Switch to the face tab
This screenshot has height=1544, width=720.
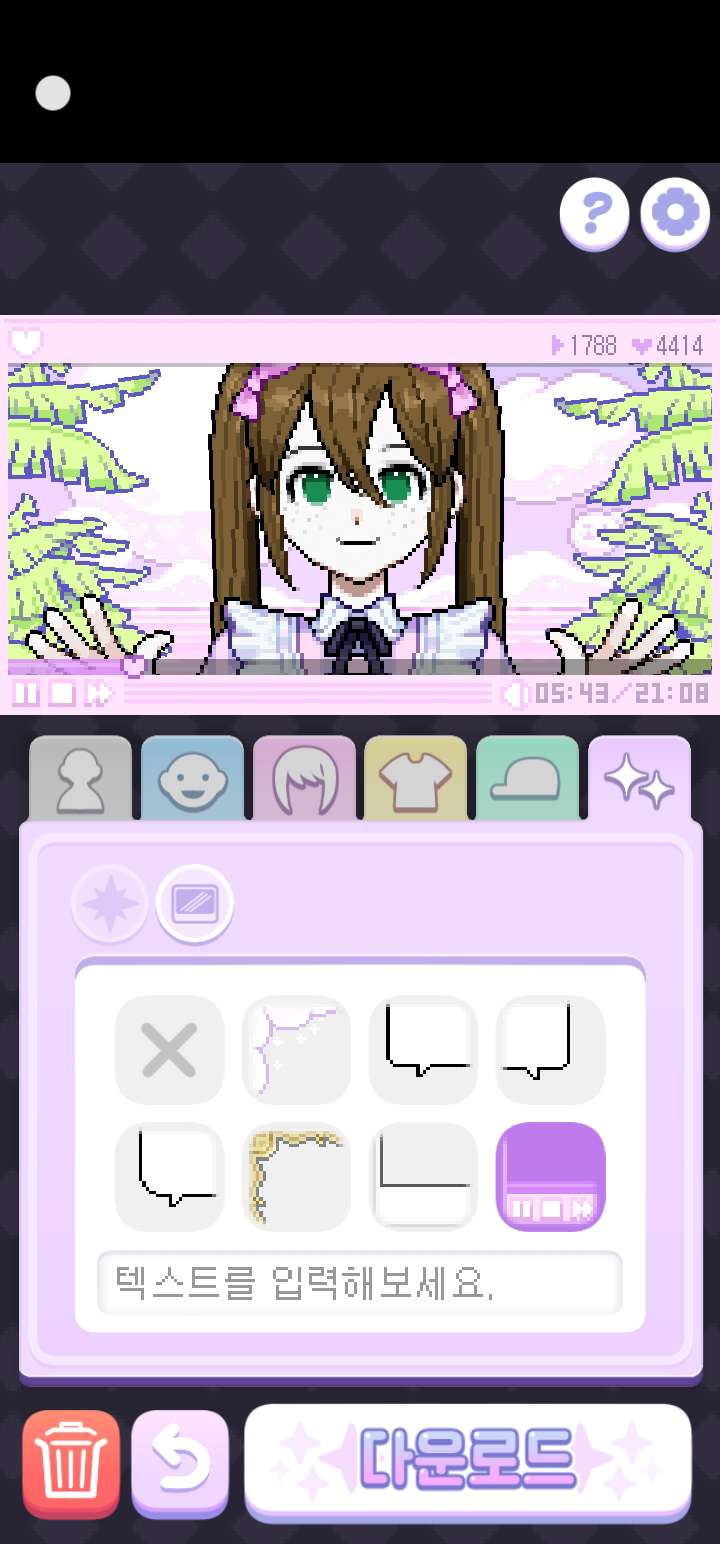coord(192,780)
